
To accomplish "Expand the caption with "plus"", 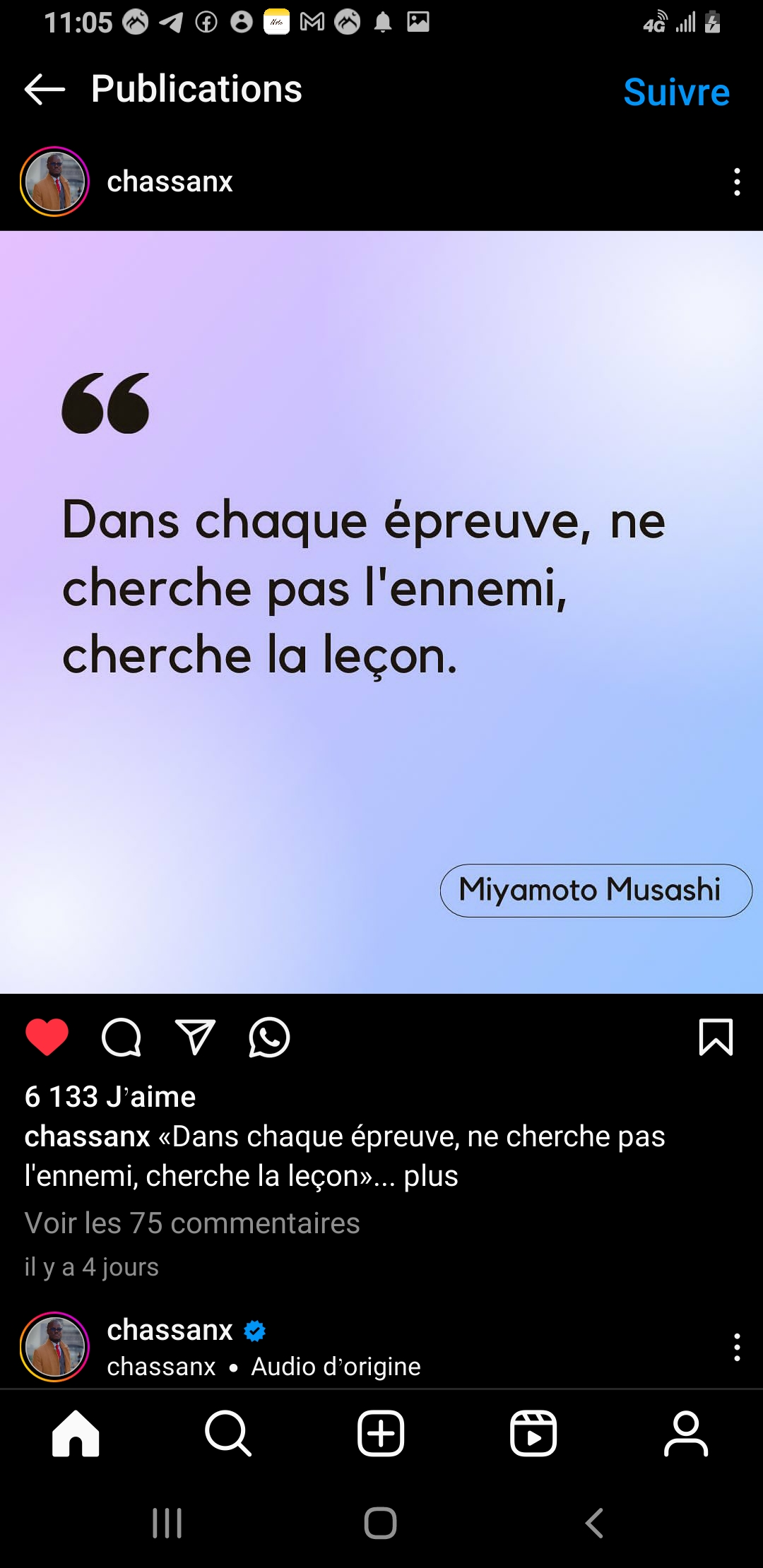I will [x=431, y=1176].
